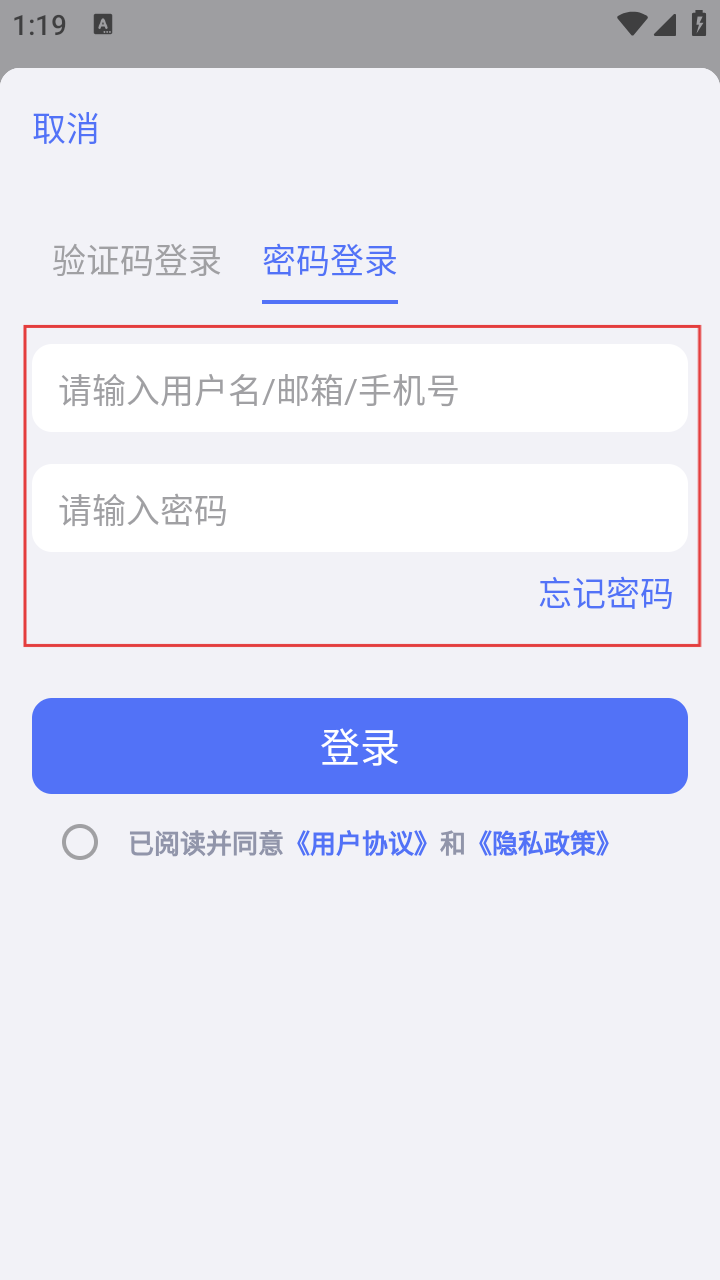Open the 忘记密码 link
The image size is (720, 1280).
(606, 593)
